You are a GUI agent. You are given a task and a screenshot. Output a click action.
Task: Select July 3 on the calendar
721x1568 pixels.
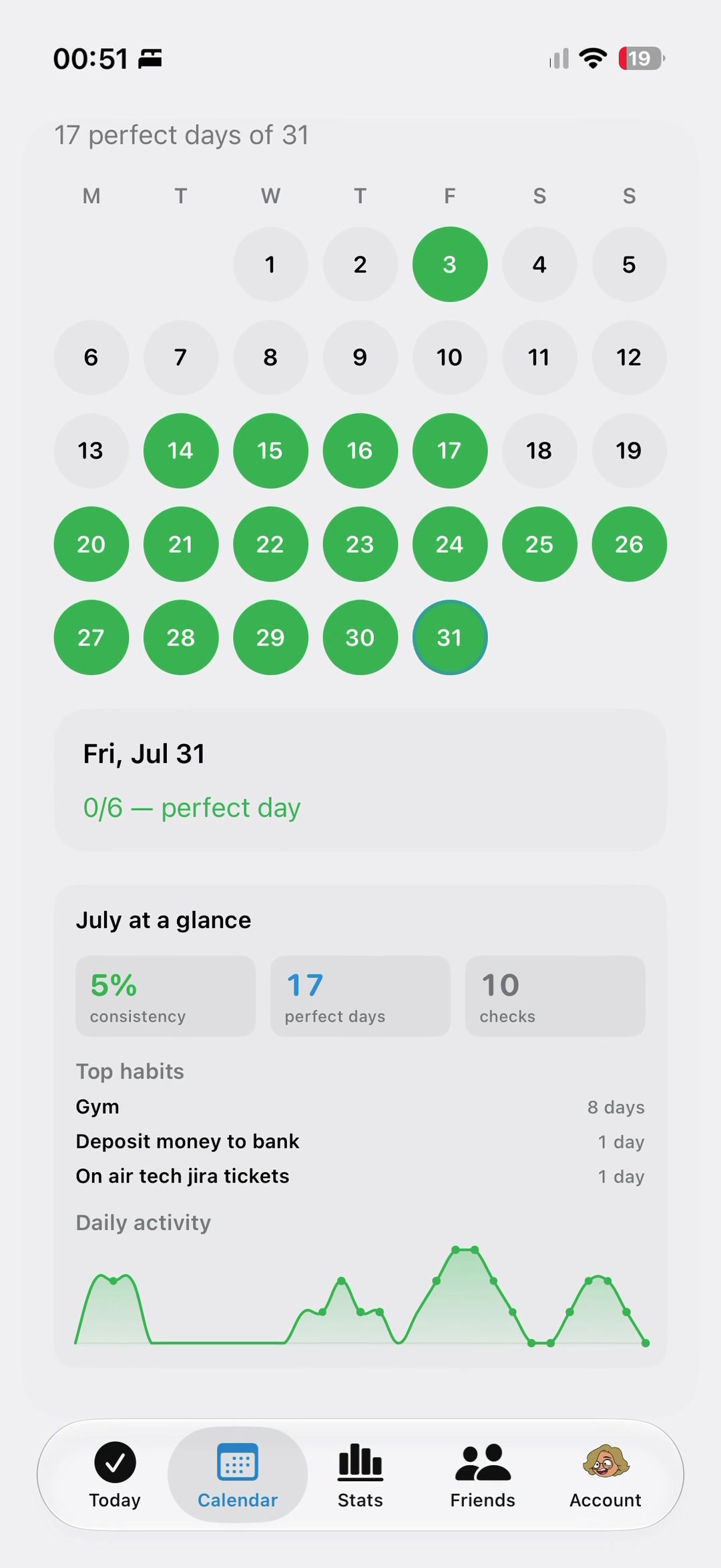pyautogui.click(x=450, y=264)
